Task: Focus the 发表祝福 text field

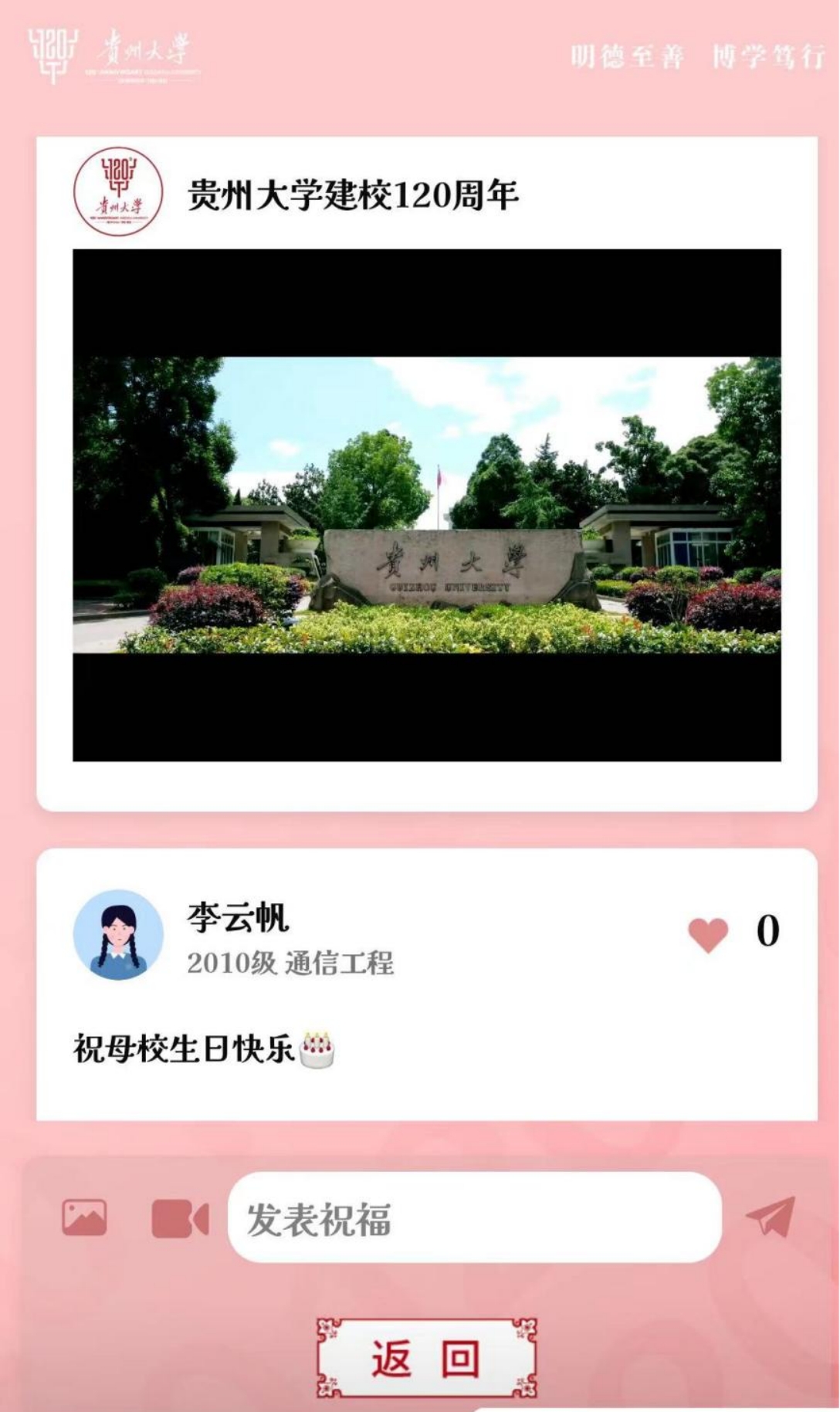Action: 474,1217
